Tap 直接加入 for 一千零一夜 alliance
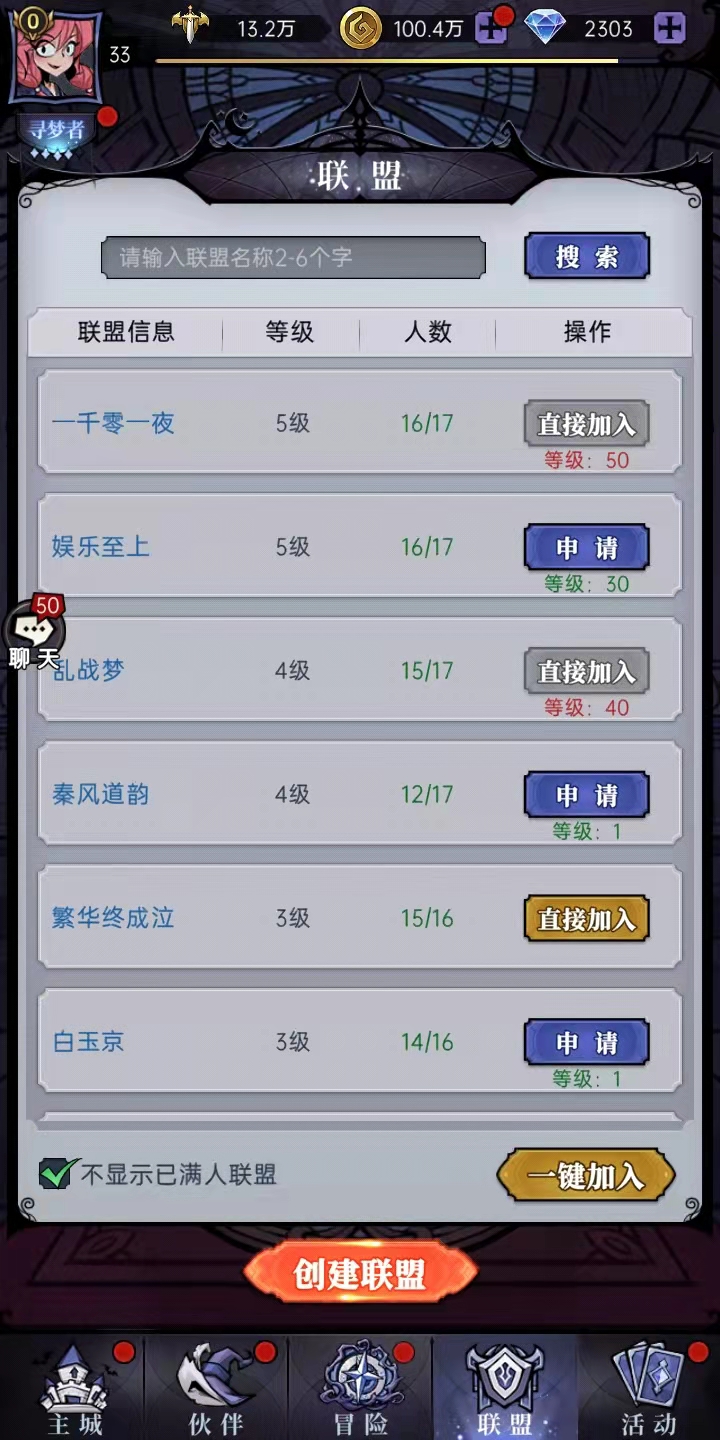Screen dimensions: 720x1440 (587, 424)
